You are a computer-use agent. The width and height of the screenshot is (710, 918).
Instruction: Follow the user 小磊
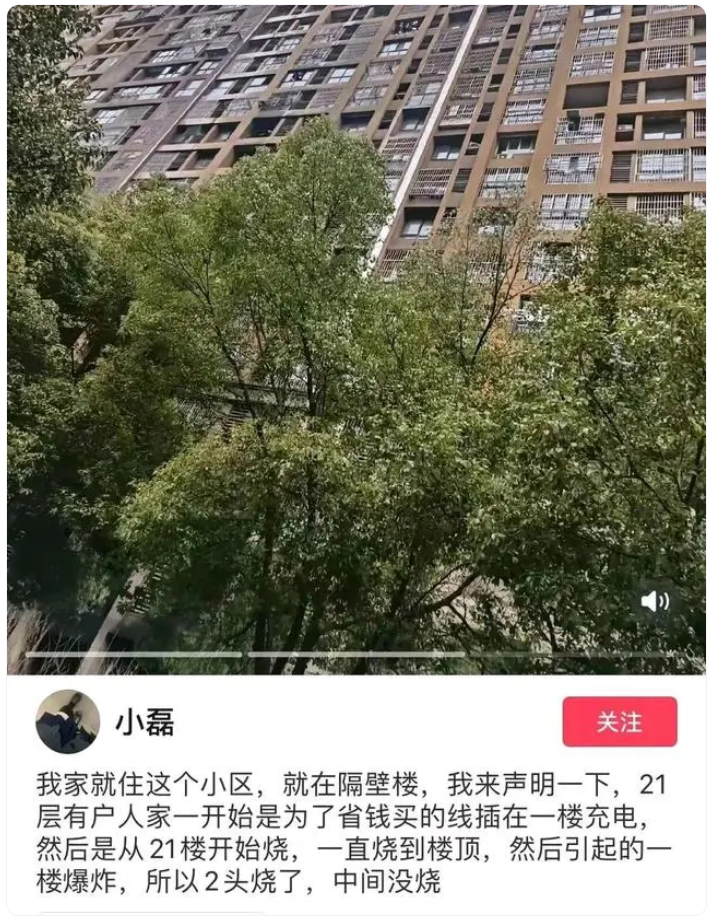pyautogui.click(x=619, y=722)
